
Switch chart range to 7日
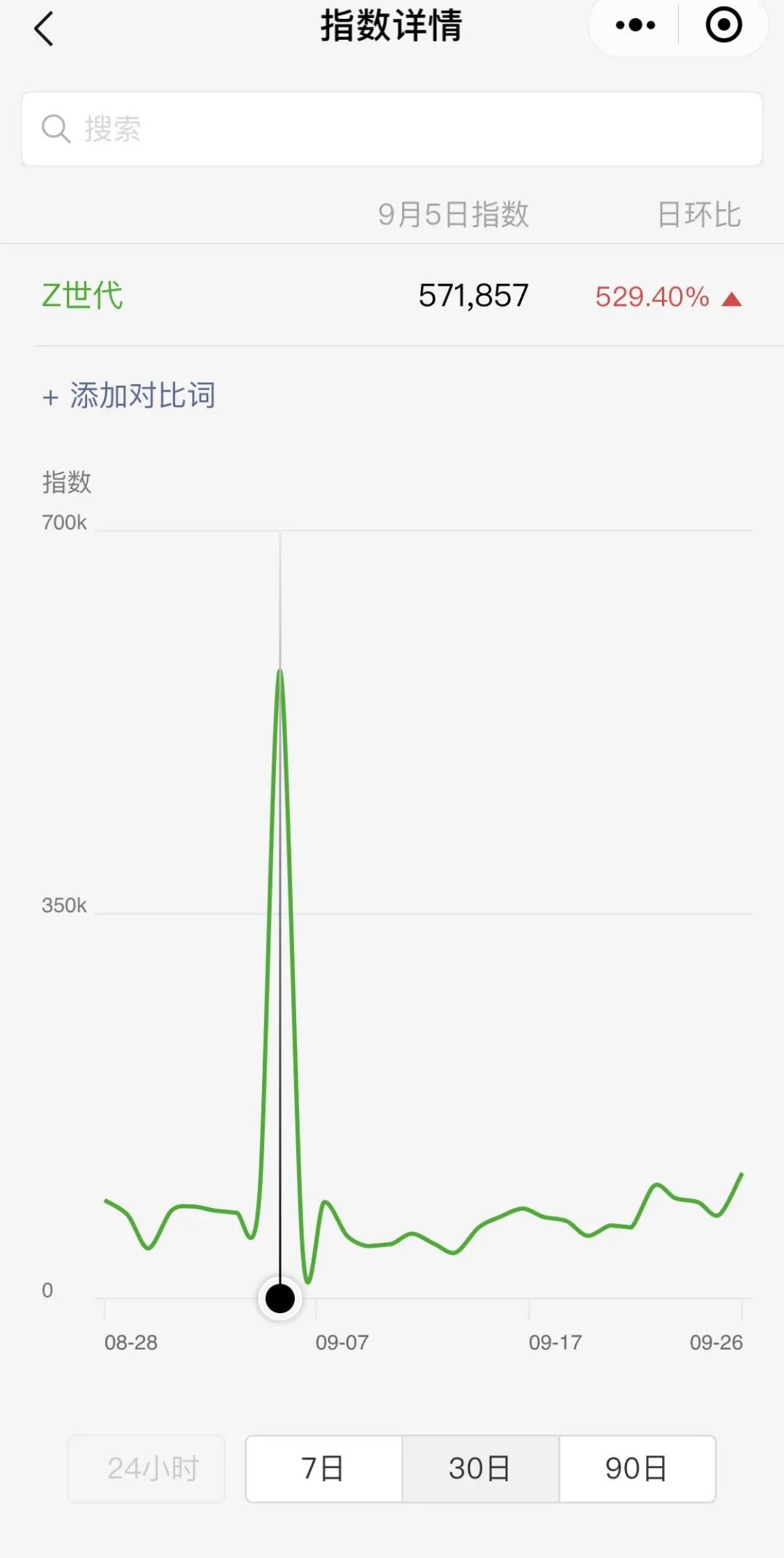[324, 1469]
